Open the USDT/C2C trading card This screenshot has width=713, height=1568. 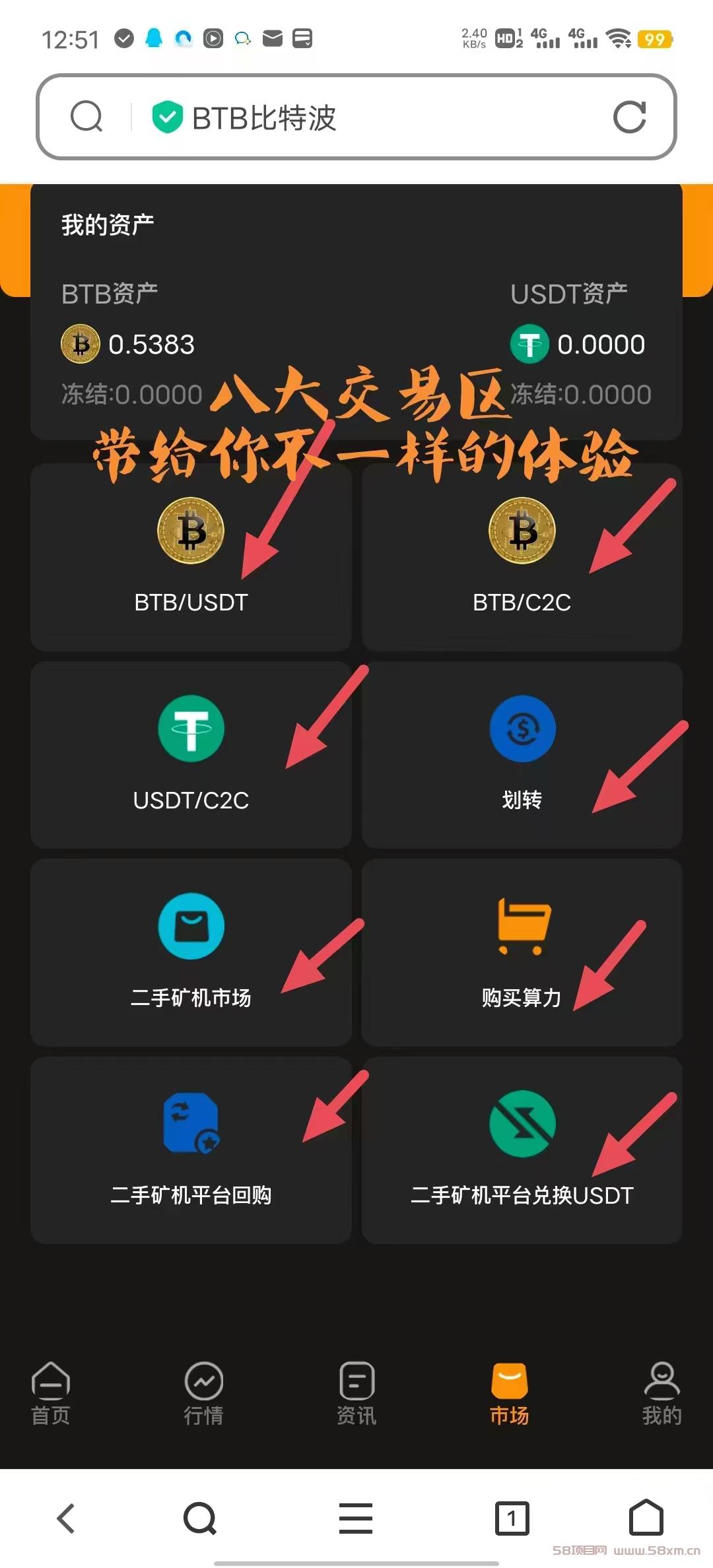(x=191, y=754)
